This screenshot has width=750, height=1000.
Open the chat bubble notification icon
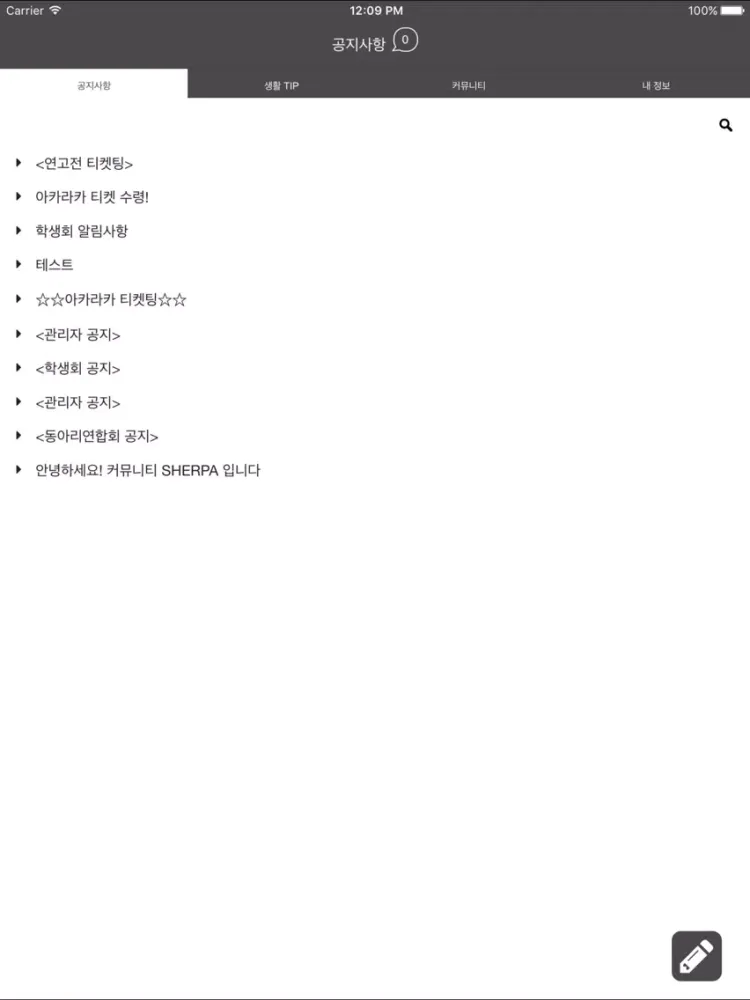[405, 41]
